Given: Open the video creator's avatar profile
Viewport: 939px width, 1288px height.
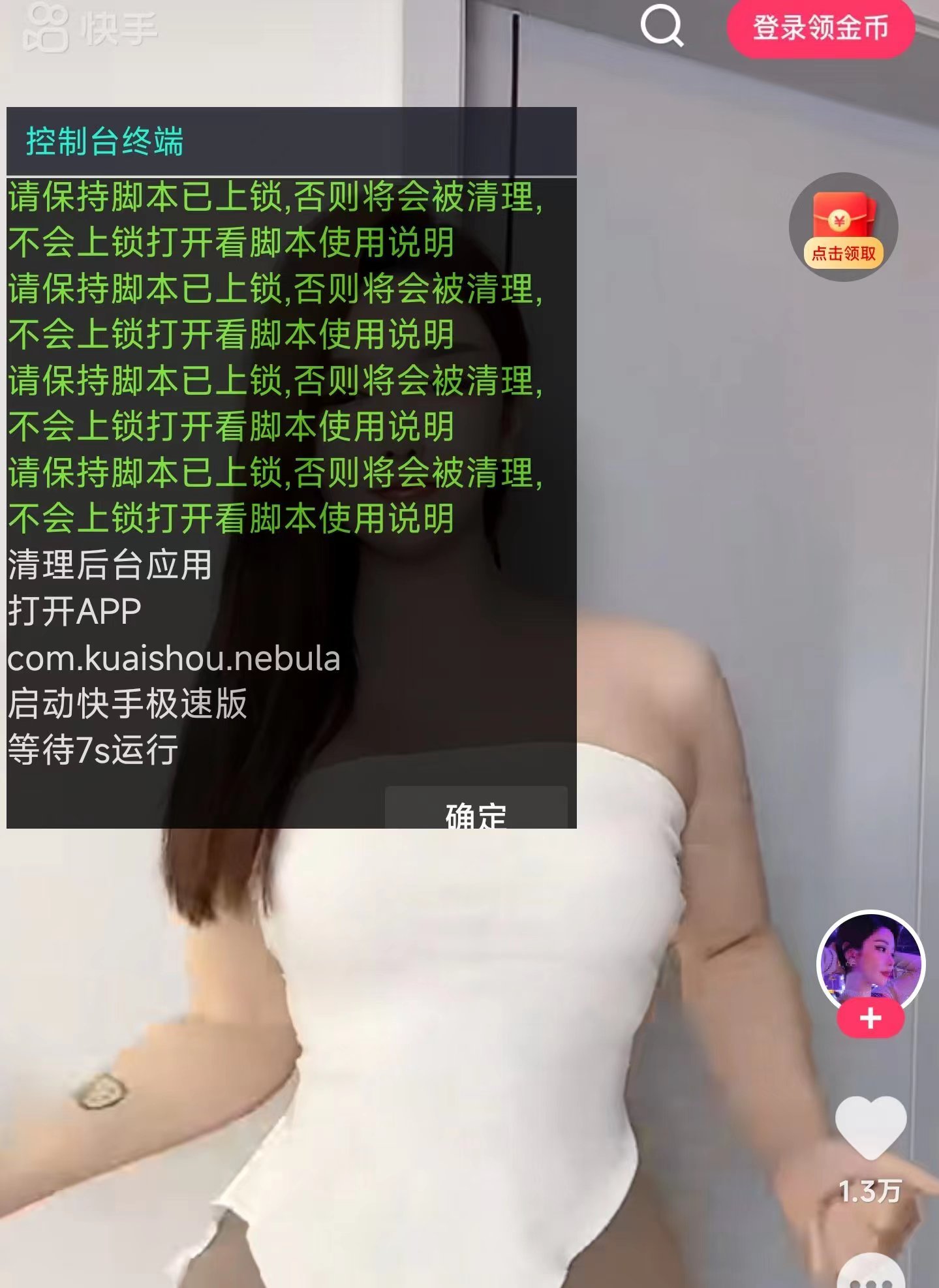Looking at the screenshot, I should [870, 960].
